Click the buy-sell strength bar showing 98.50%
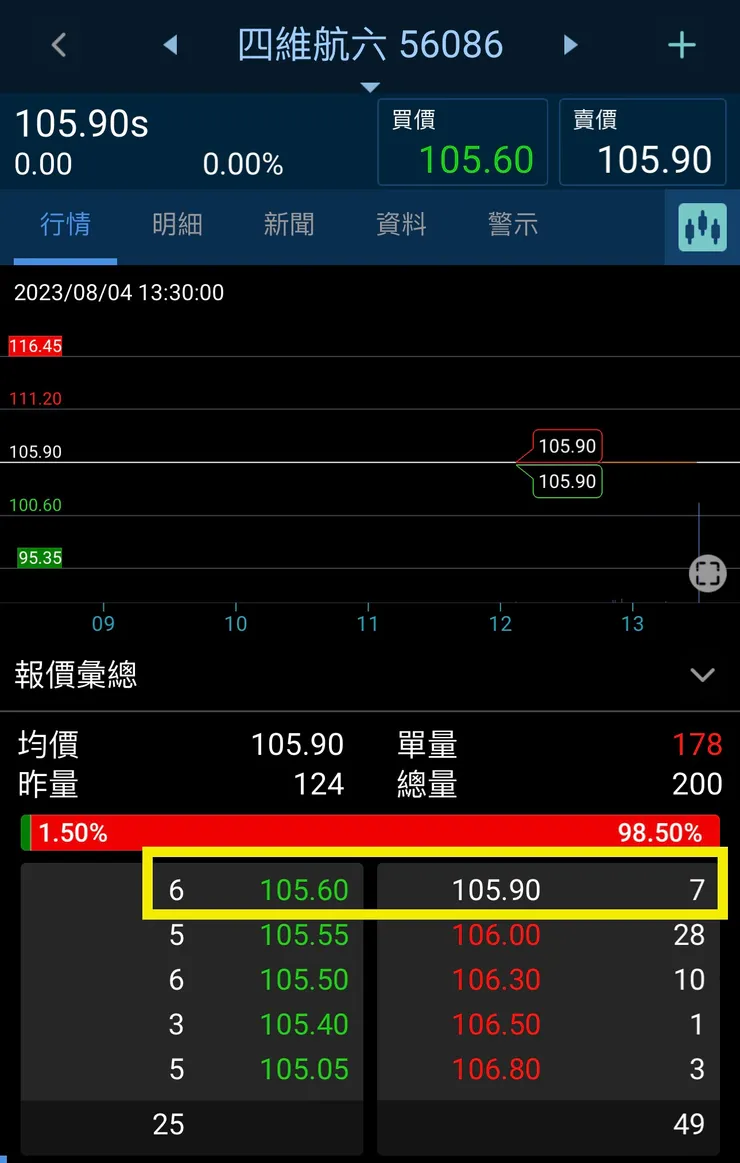The height and width of the screenshot is (1163, 740). (x=370, y=831)
